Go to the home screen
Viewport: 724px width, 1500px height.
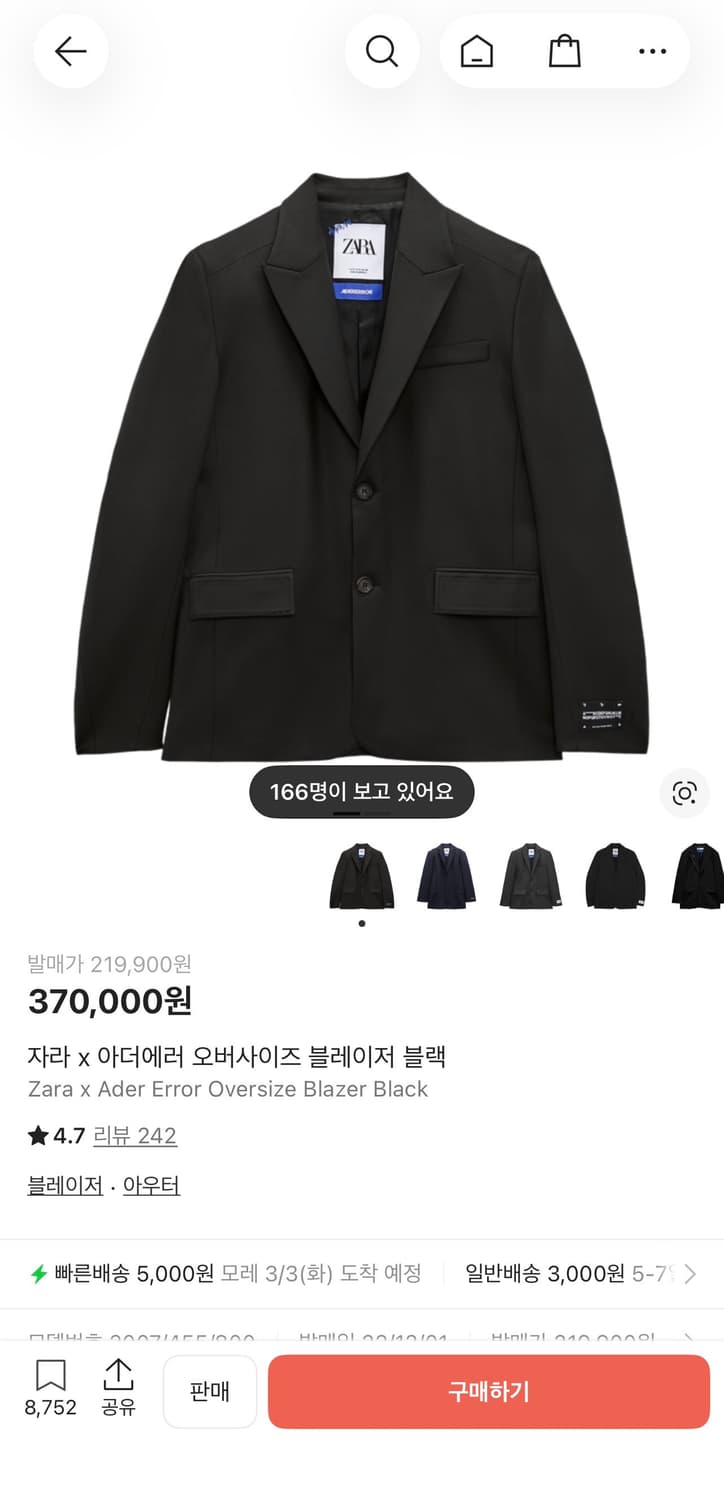(x=475, y=51)
